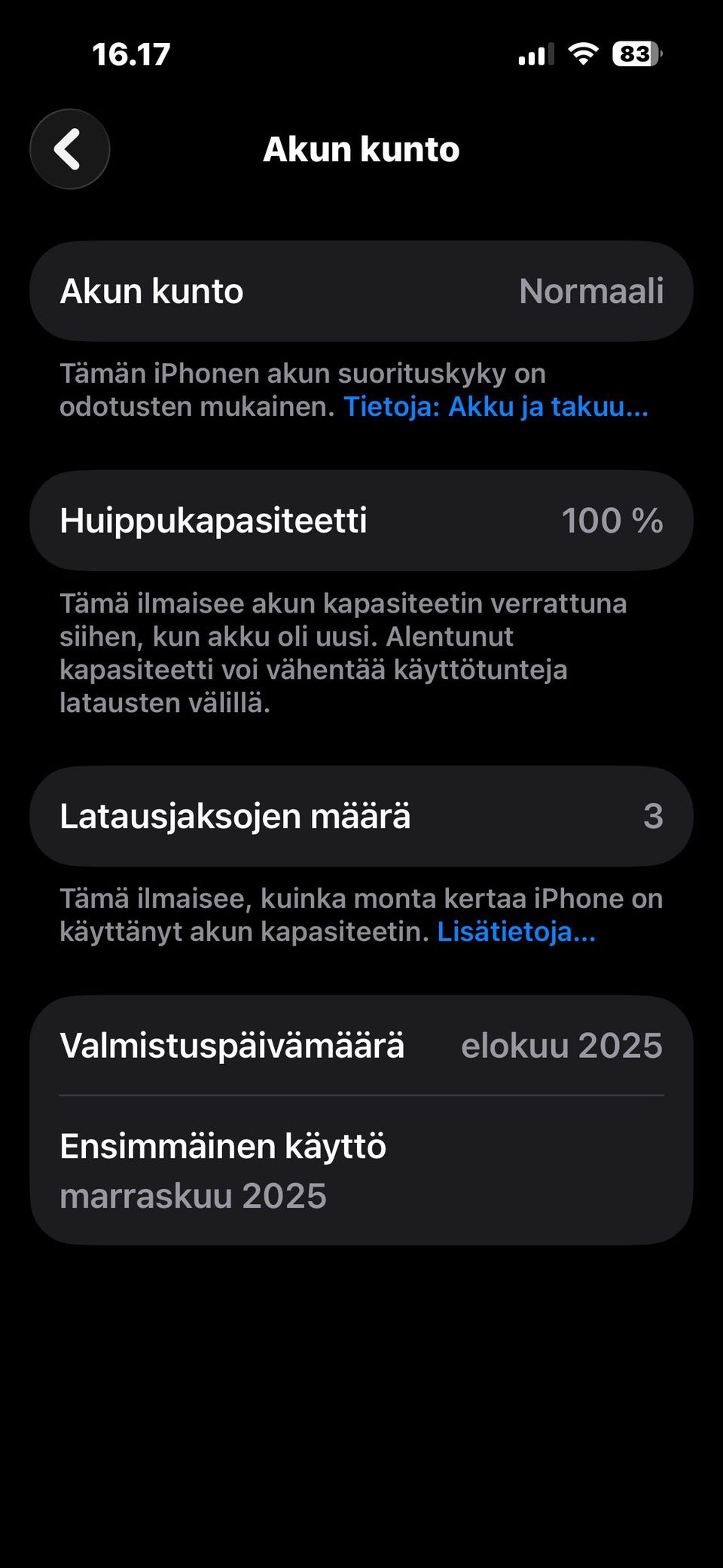The width and height of the screenshot is (723, 1568).
Task: Tap the Akun kunto page title
Action: [x=361, y=148]
